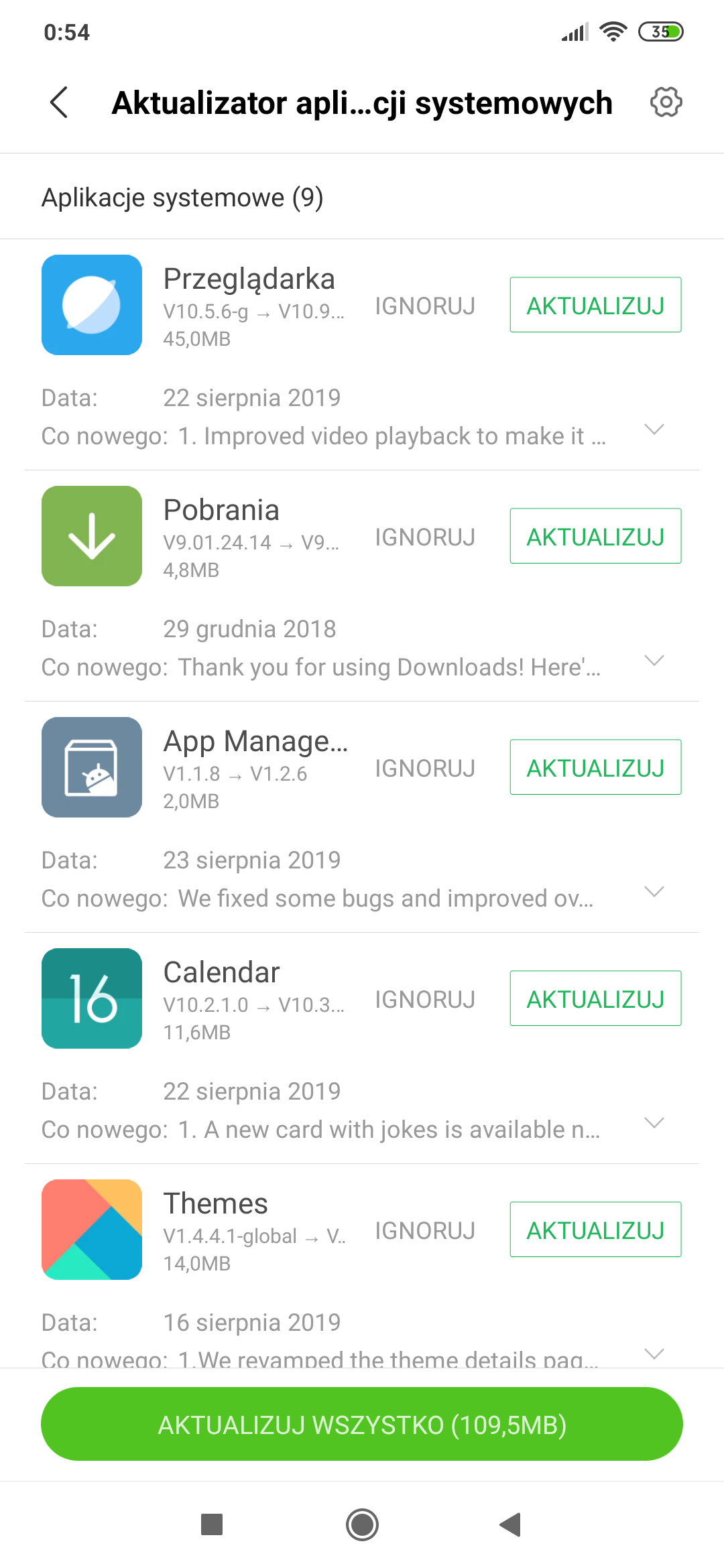Expand Calendar's what's new text

pyautogui.click(x=654, y=1123)
